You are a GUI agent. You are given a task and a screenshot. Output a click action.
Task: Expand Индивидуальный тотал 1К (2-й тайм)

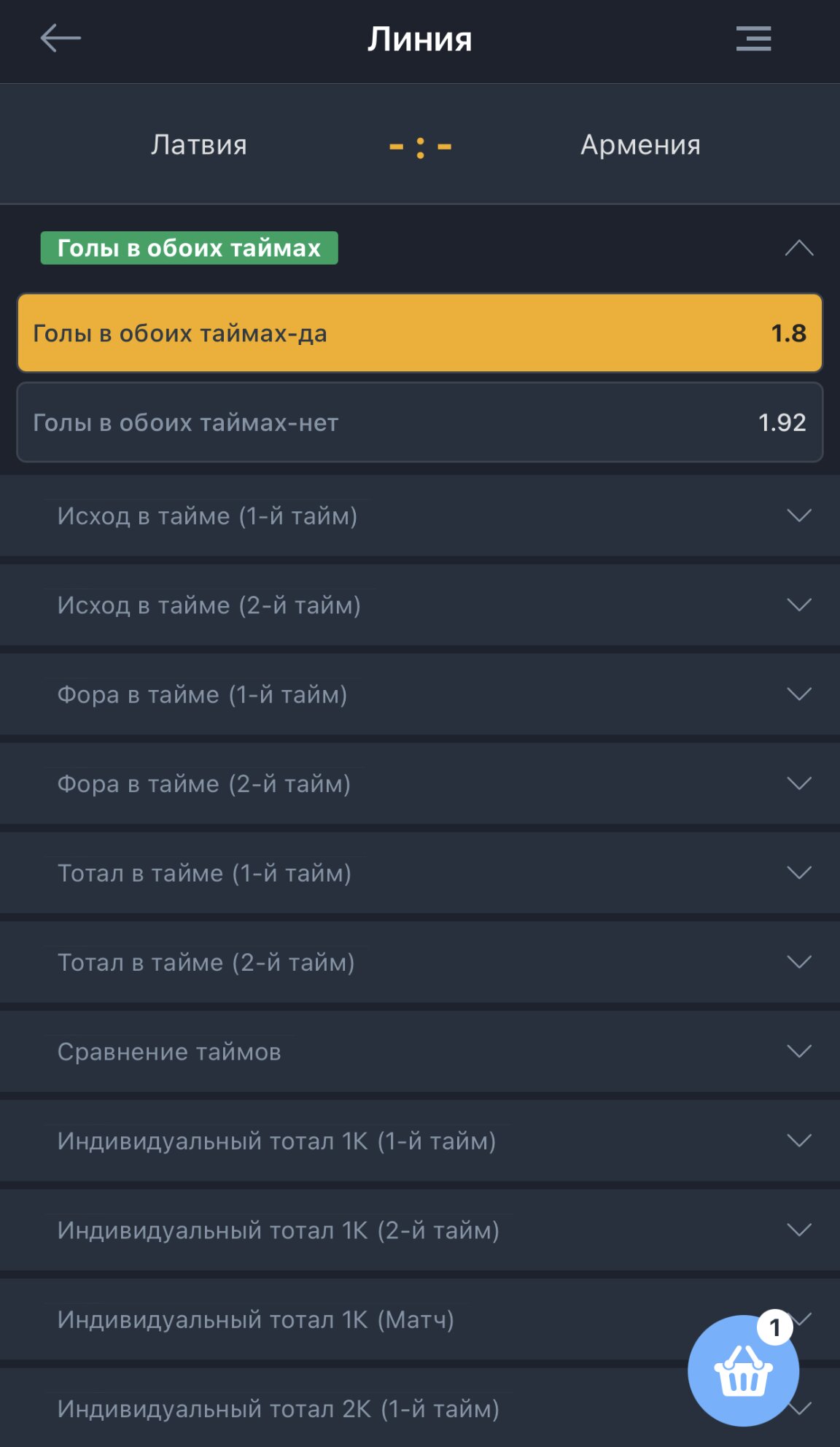[x=420, y=1230]
